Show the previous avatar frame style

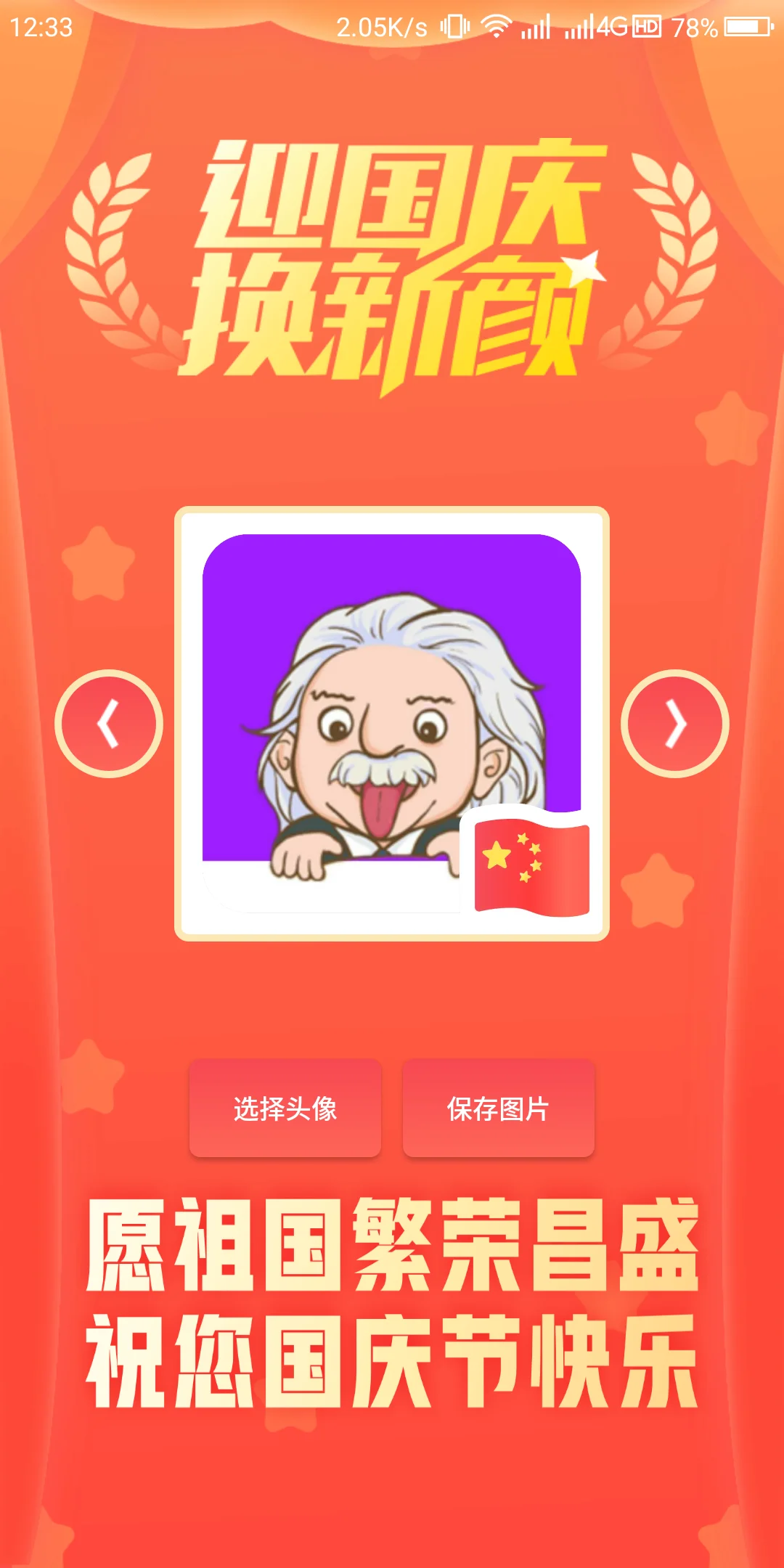click(109, 724)
